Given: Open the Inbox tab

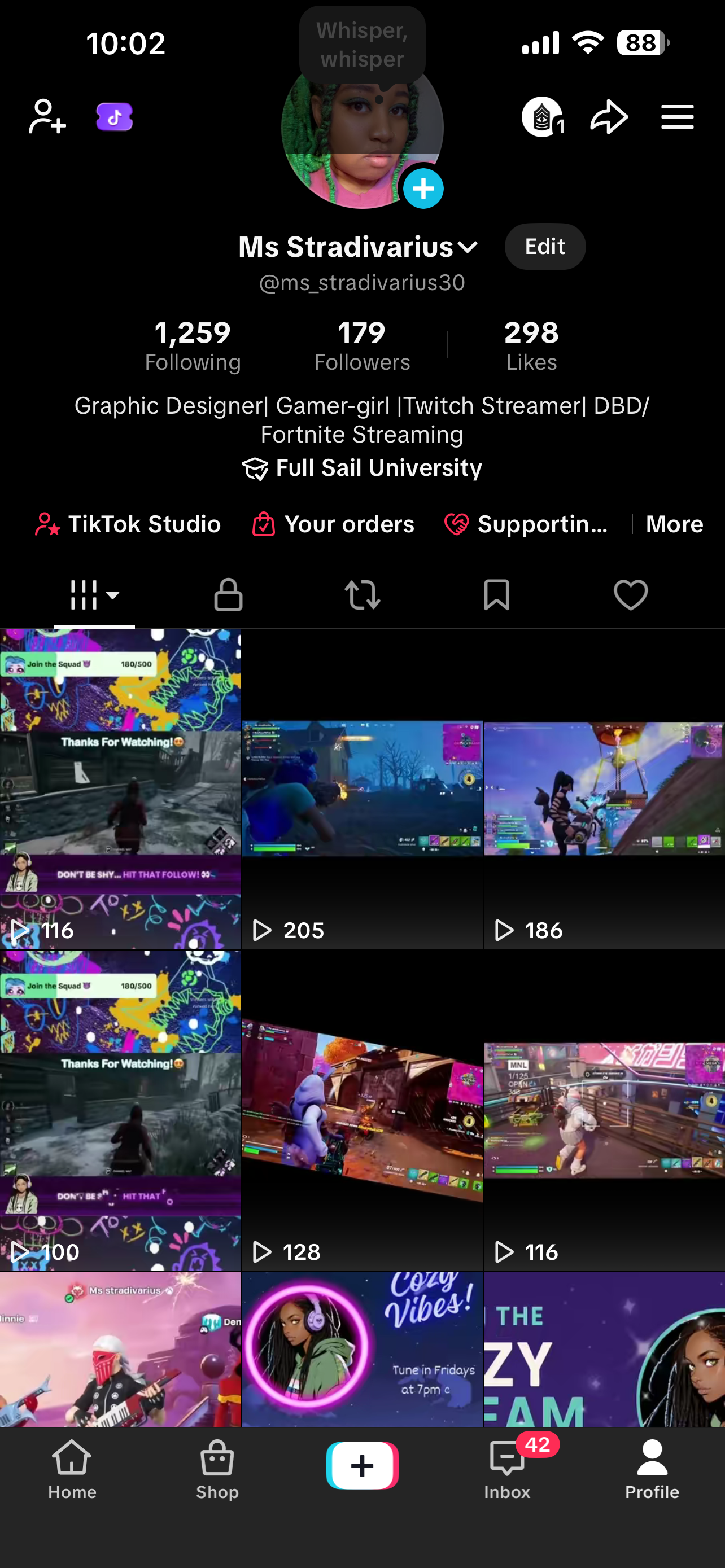Looking at the screenshot, I should coord(507,1469).
